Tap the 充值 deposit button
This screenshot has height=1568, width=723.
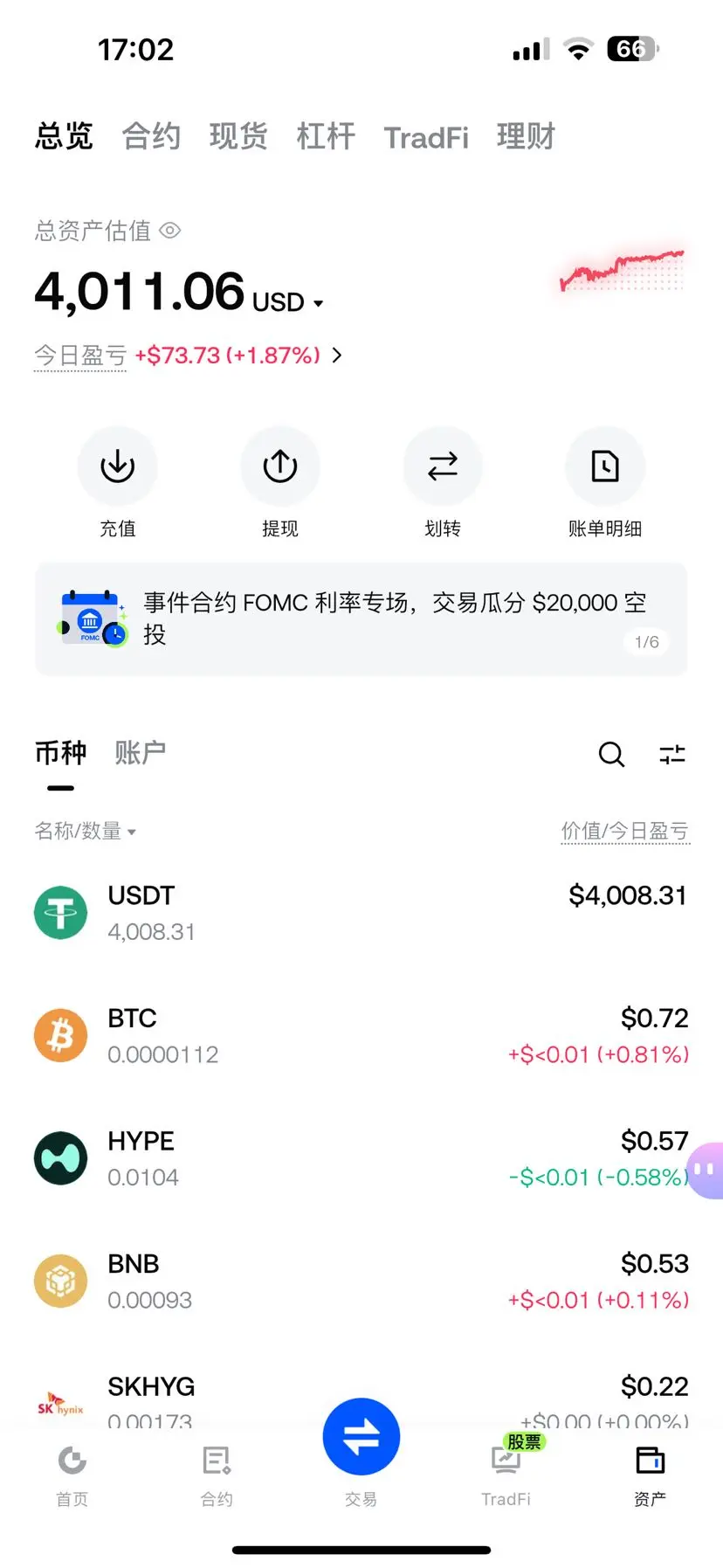(x=118, y=483)
